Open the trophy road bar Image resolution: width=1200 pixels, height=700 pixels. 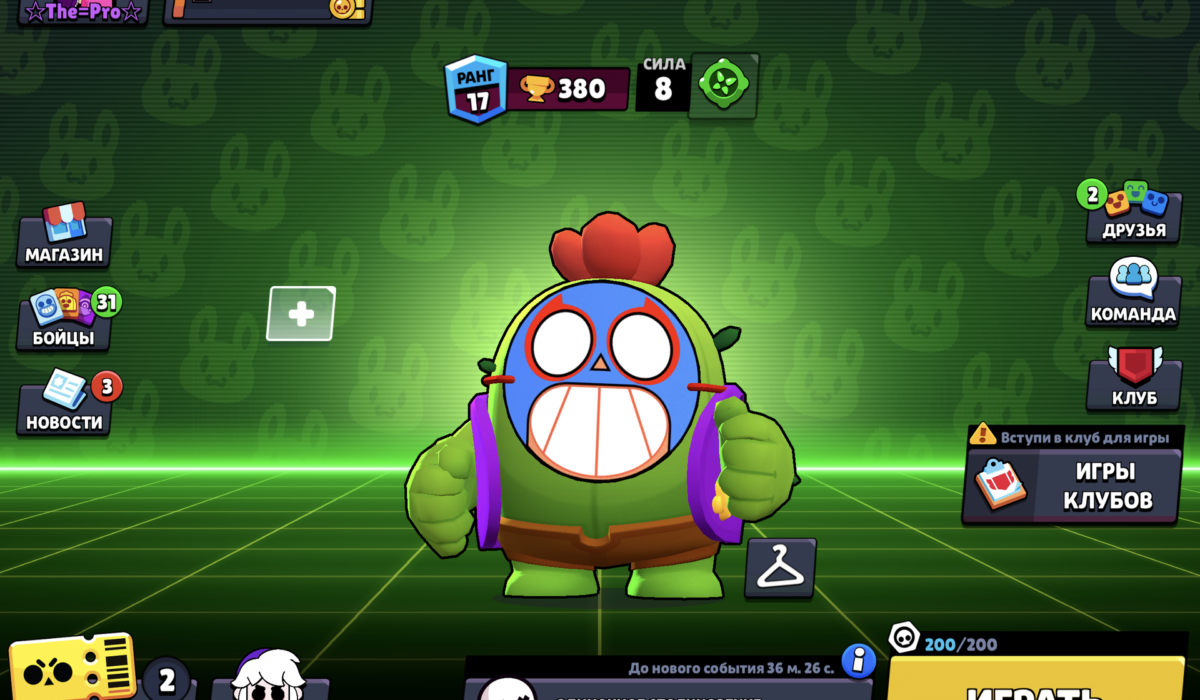point(268,10)
